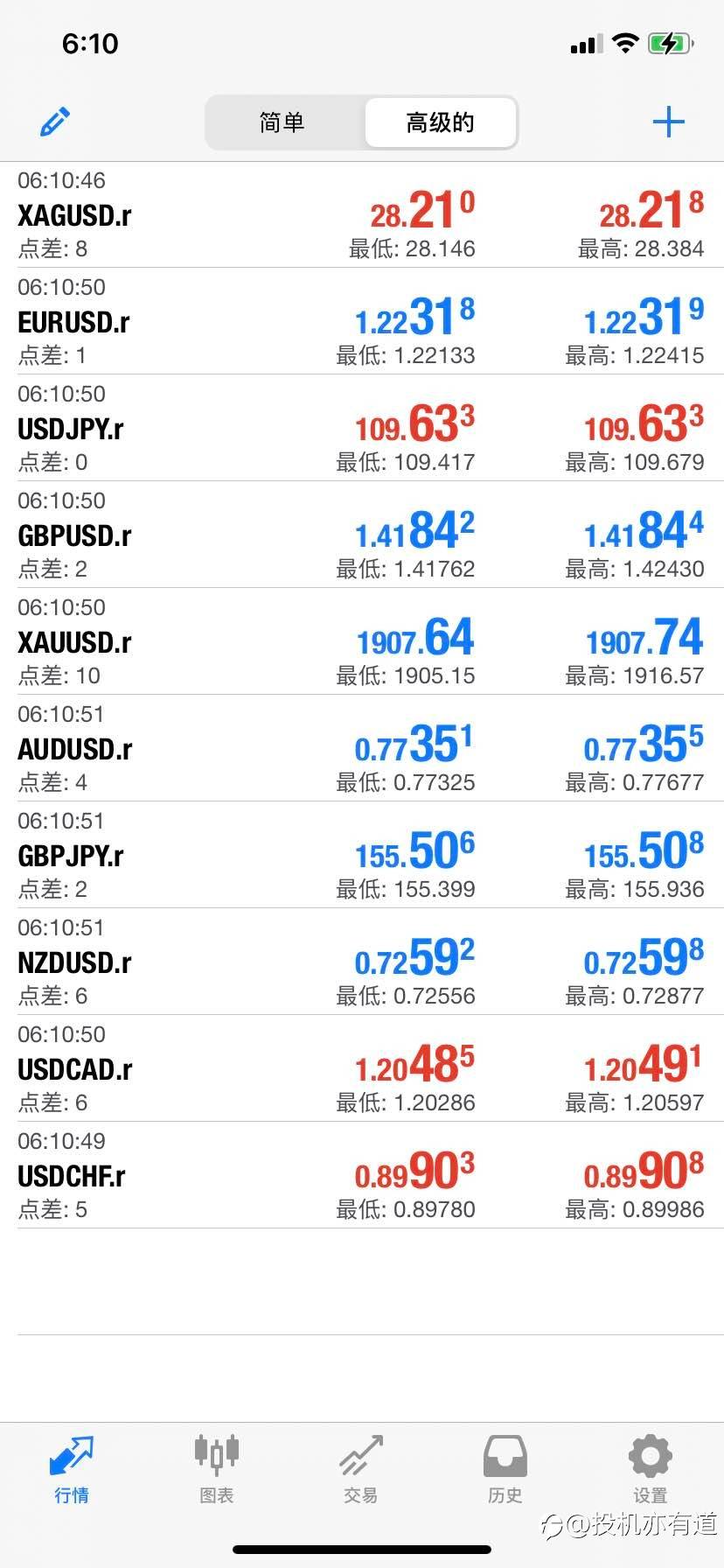Open the 交易 trade tab
Screen dimensions: 724x1568
360,1470
